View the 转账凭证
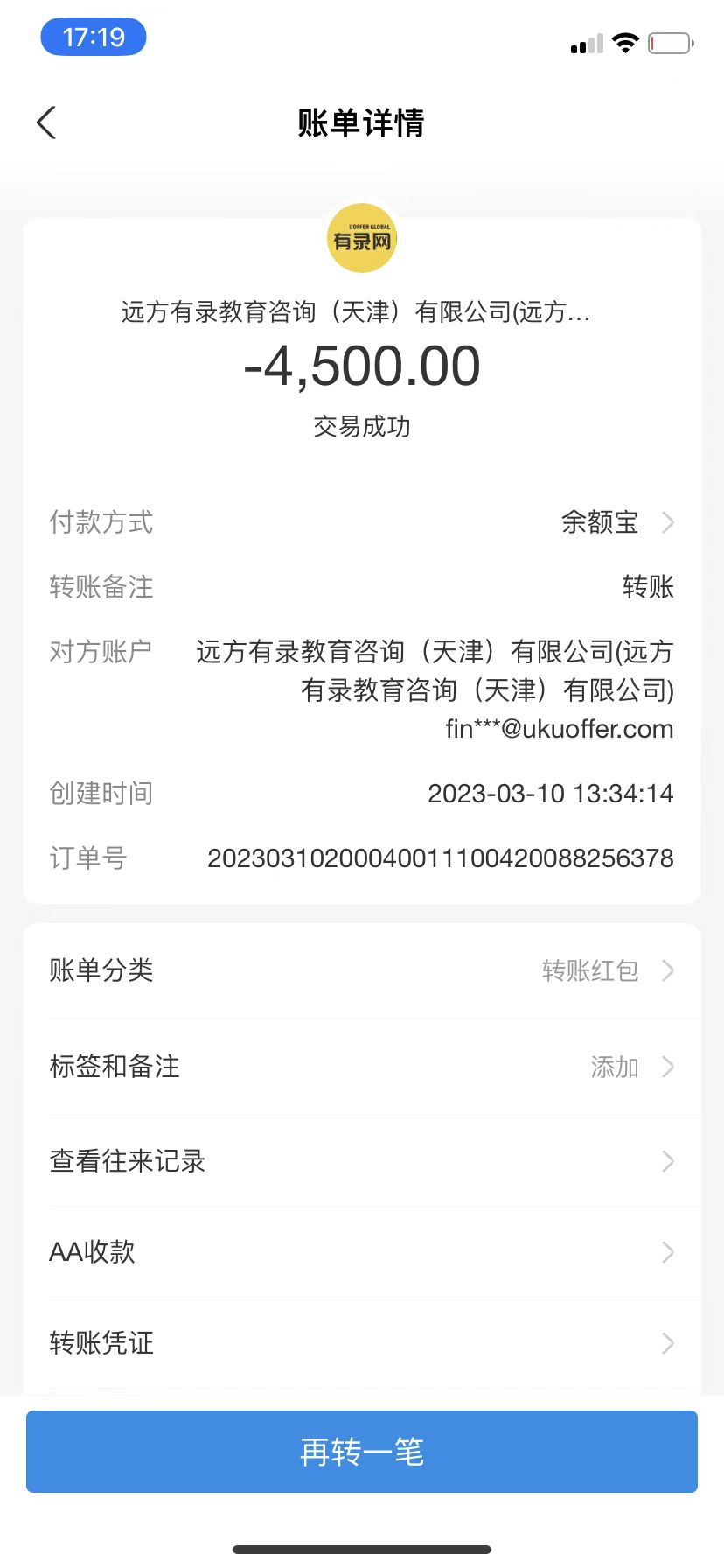724x1568 pixels. click(x=362, y=1343)
